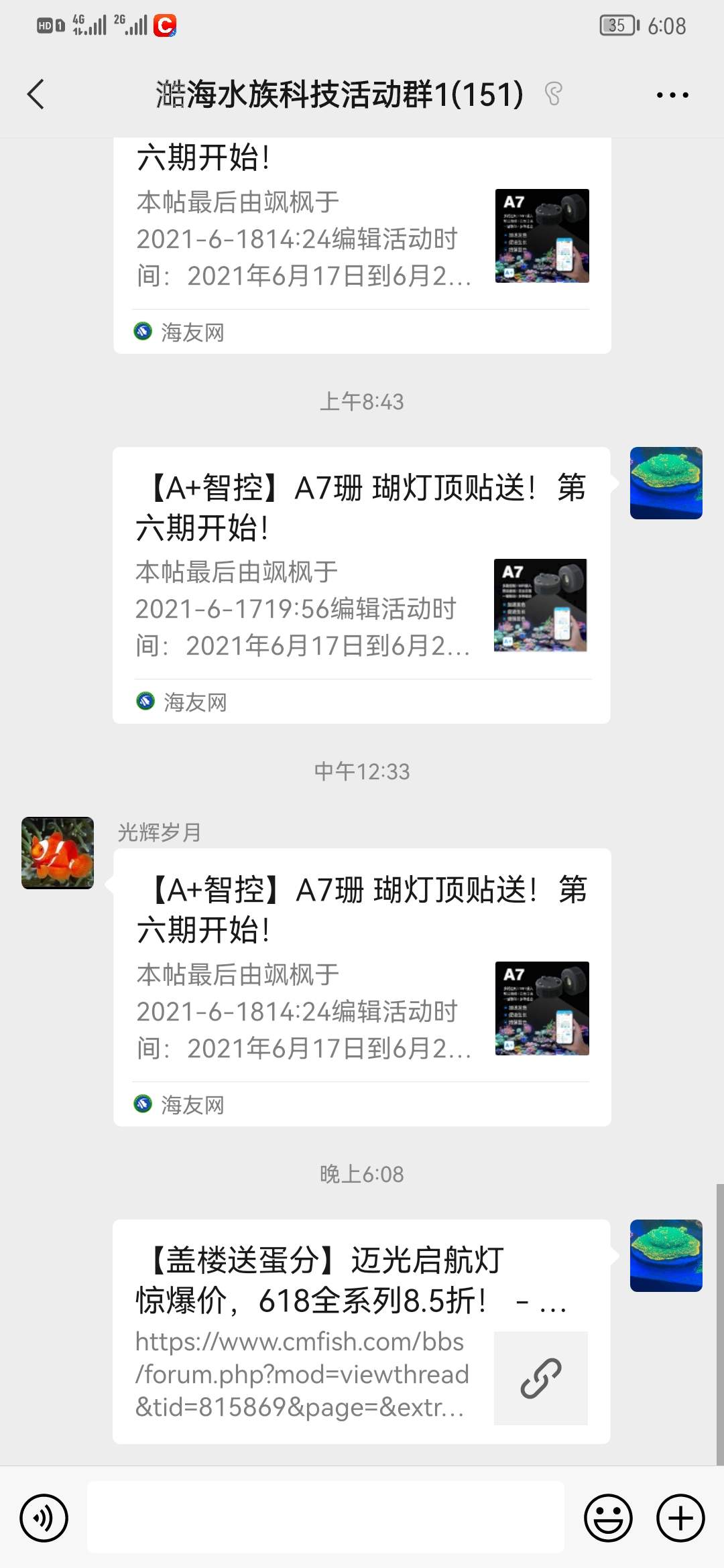Open the group chat overflow menu
The height and width of the screenshot is (1568, 724).
tap(672, 94)
